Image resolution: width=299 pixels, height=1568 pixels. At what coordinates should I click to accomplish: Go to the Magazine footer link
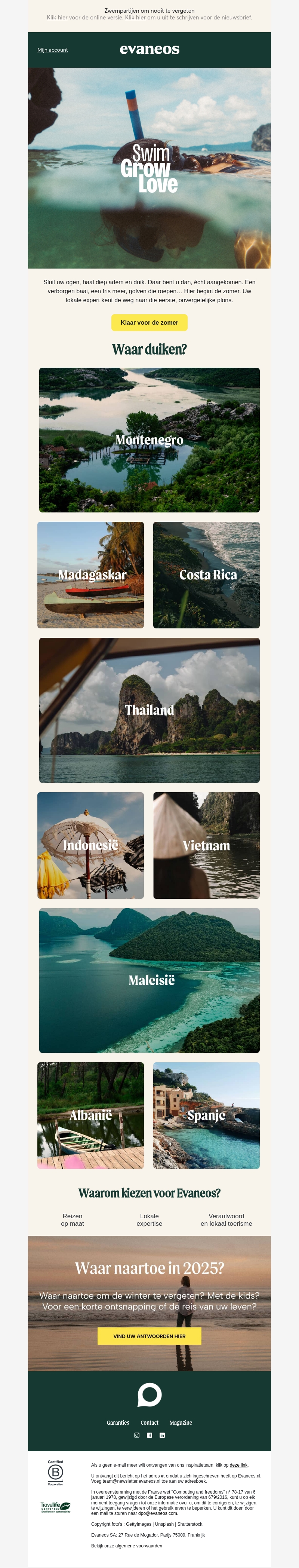pos(181,1422)
